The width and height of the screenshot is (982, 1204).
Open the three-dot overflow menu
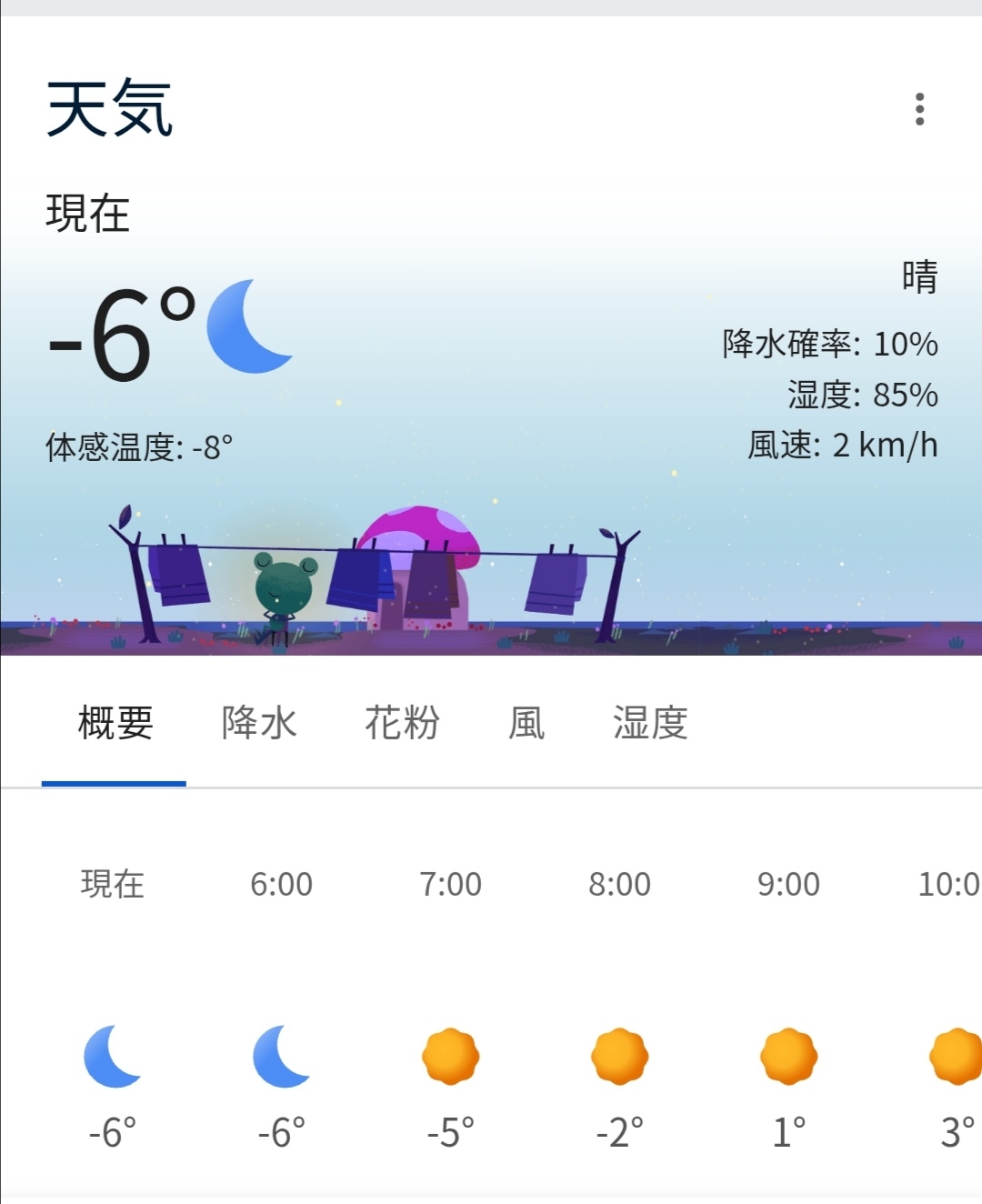click(919, 109)
